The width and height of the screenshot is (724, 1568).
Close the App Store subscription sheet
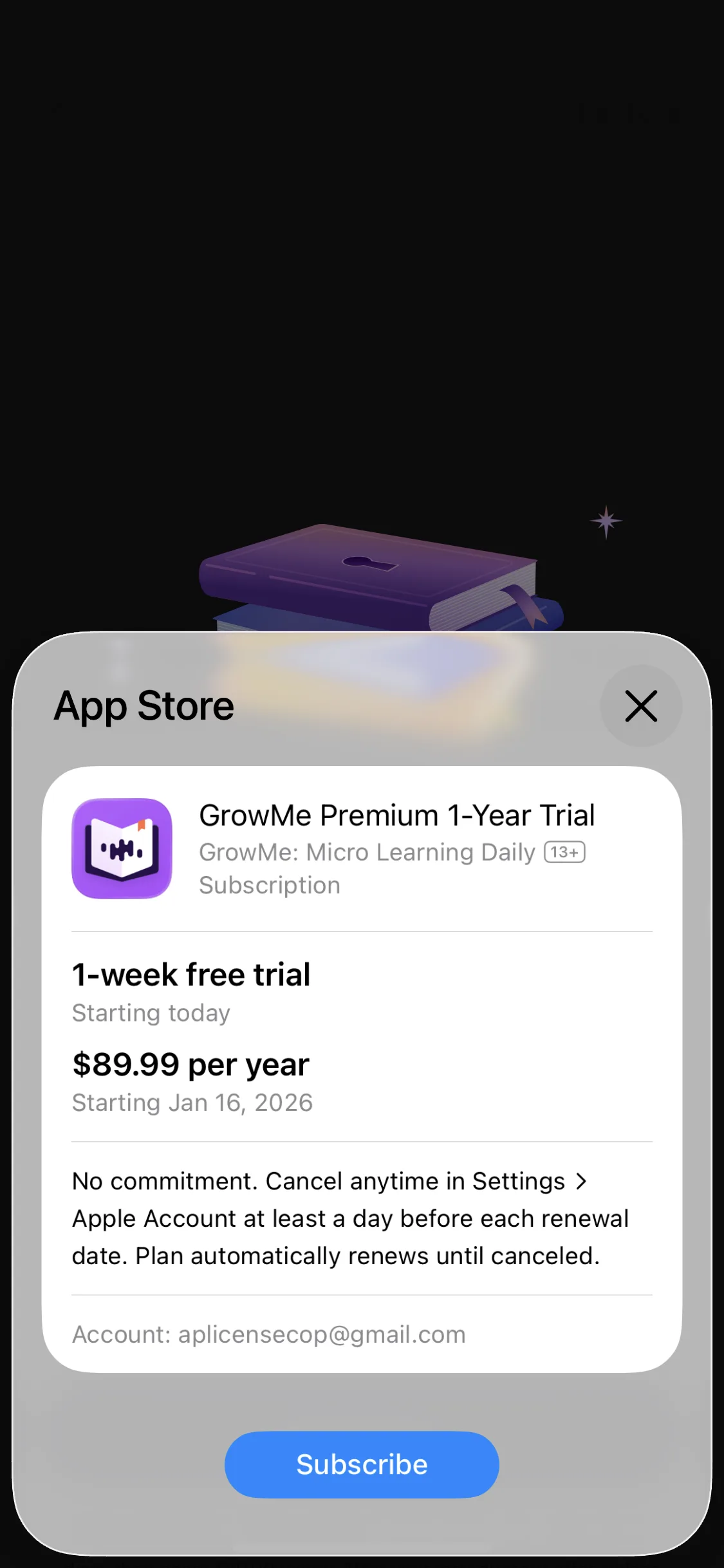point(640,706)
